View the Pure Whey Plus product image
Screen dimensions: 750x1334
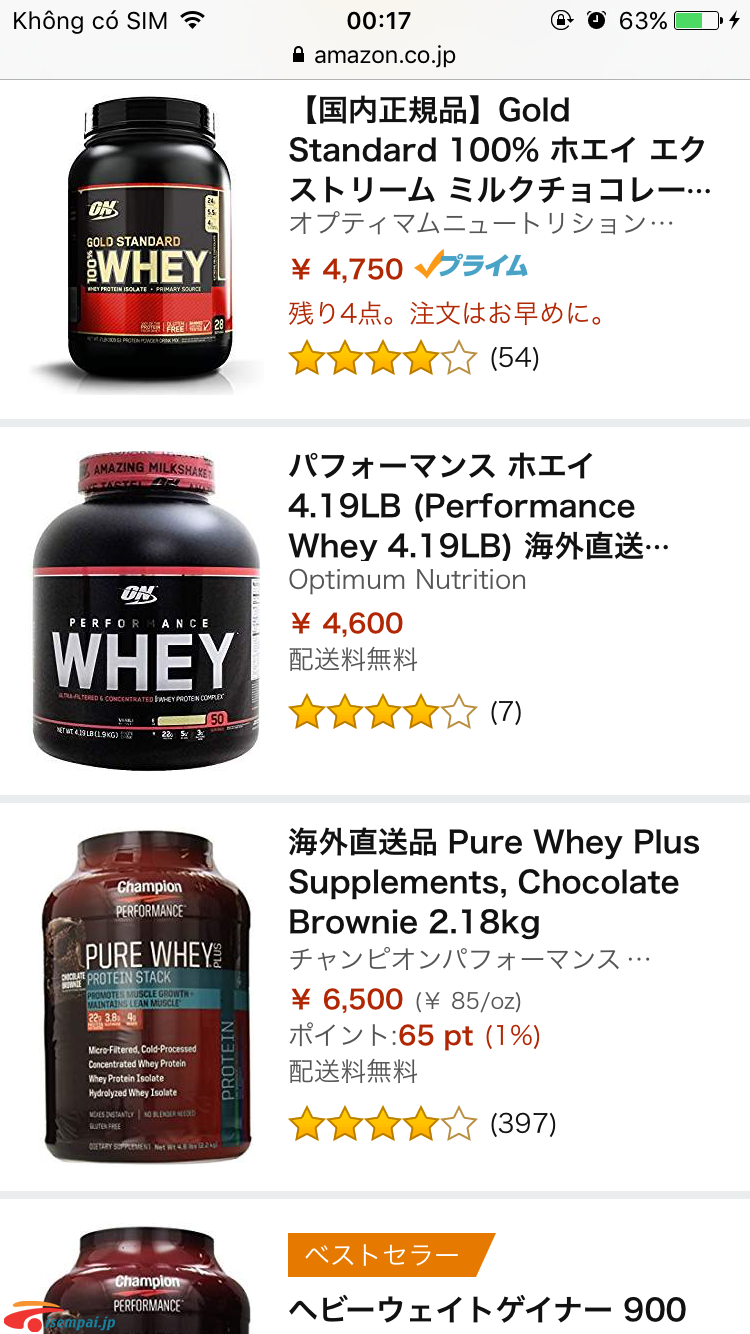(146, 995)
